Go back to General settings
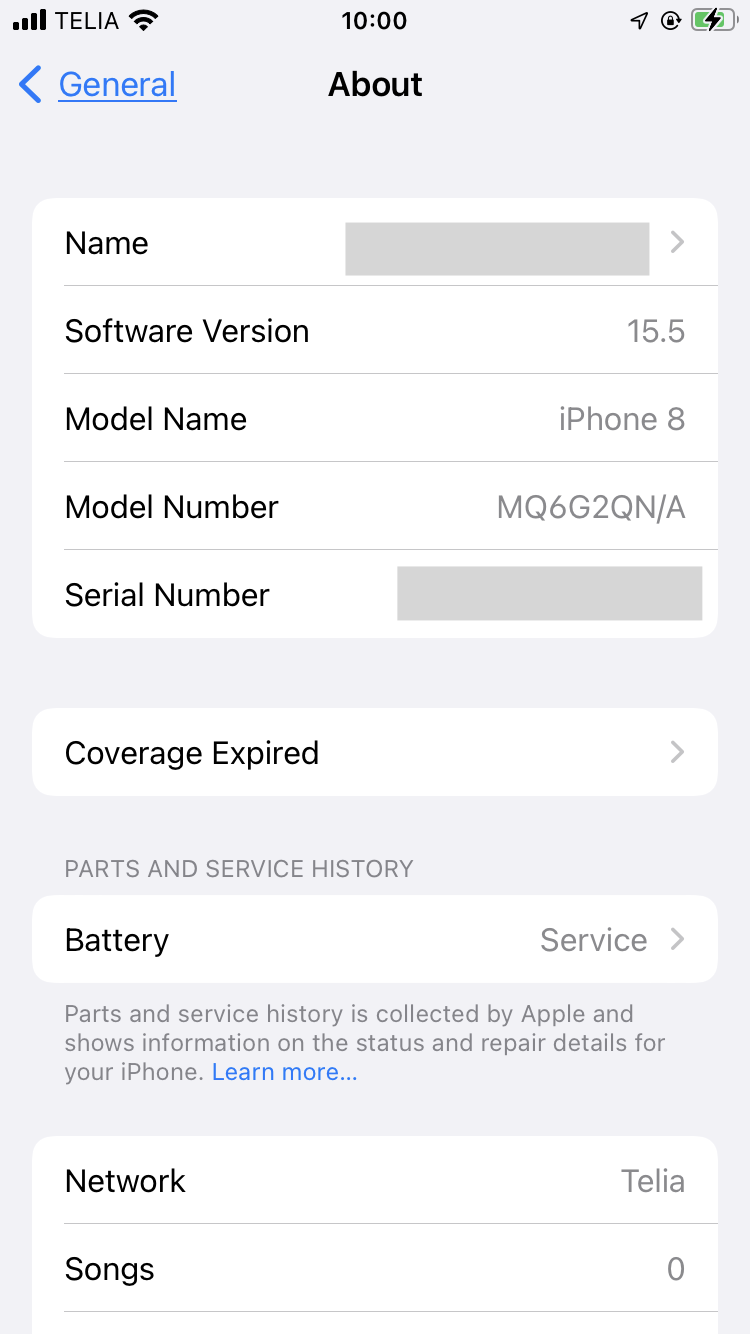The width and height of the screenshot is (750, 1334). [x=97, y=85]
